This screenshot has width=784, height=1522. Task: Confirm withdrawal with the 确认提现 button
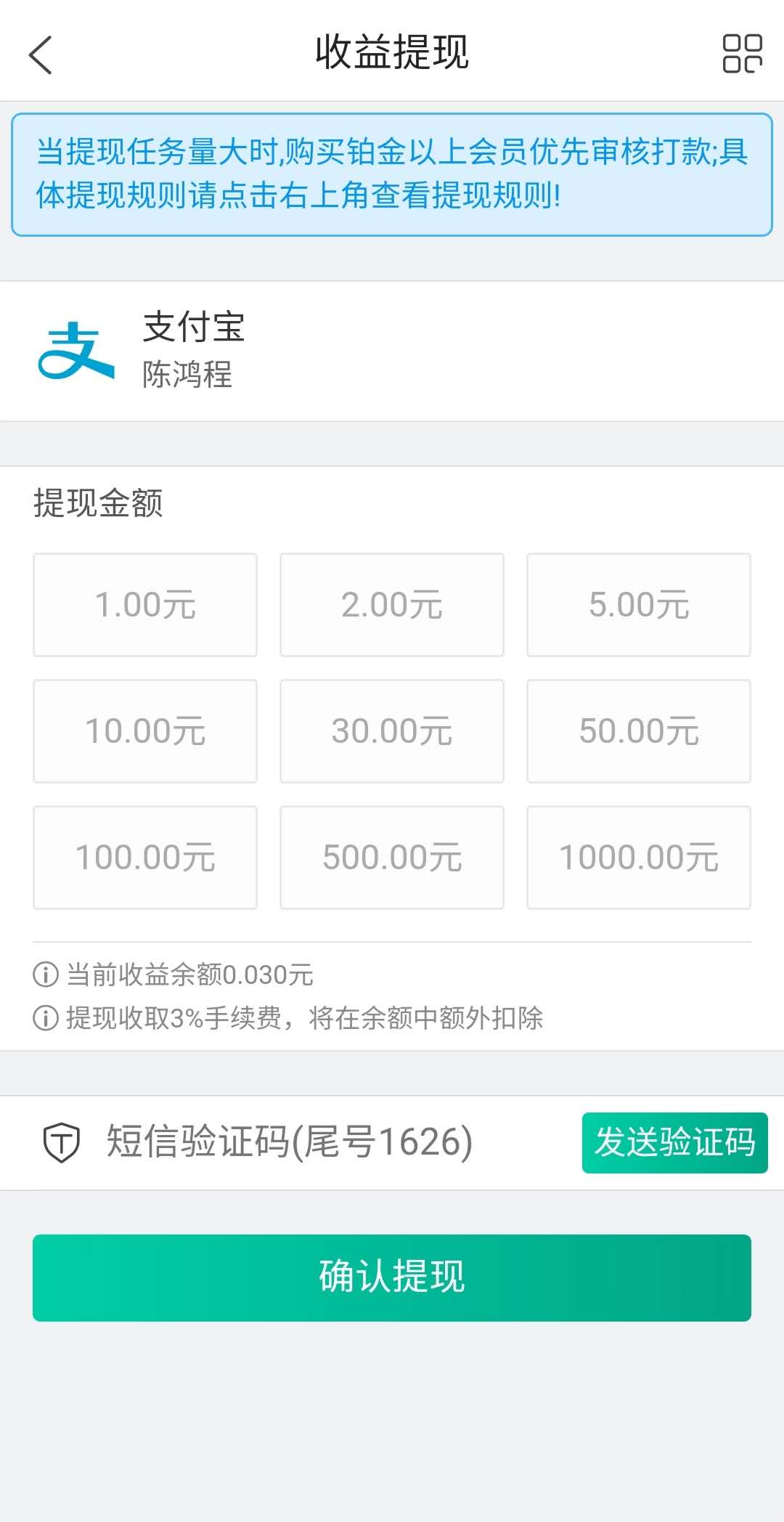coord(392,1277)
